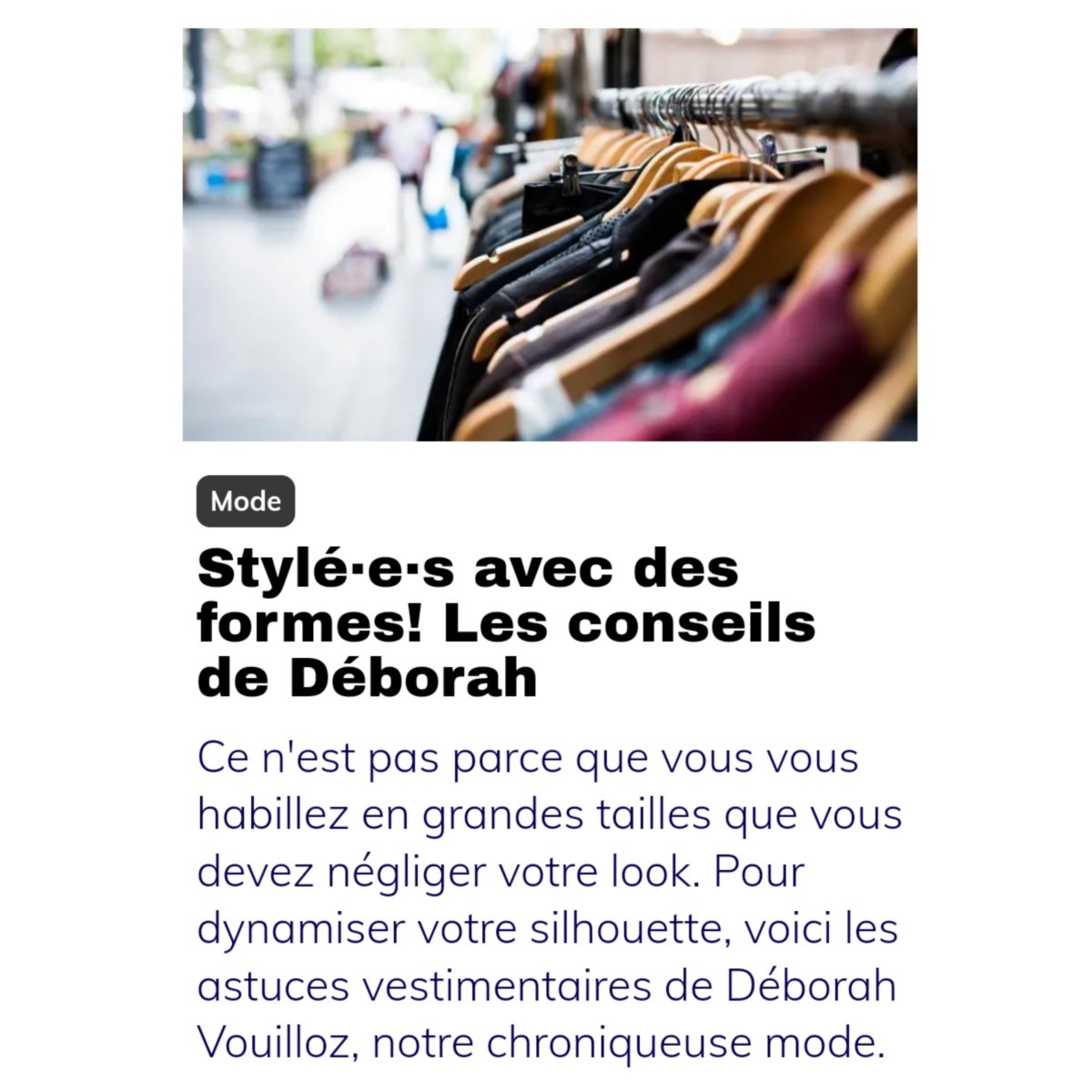Open the clothing rack article image
This screenshot has width=1092, height=1092.
click(x=549, y=235)
